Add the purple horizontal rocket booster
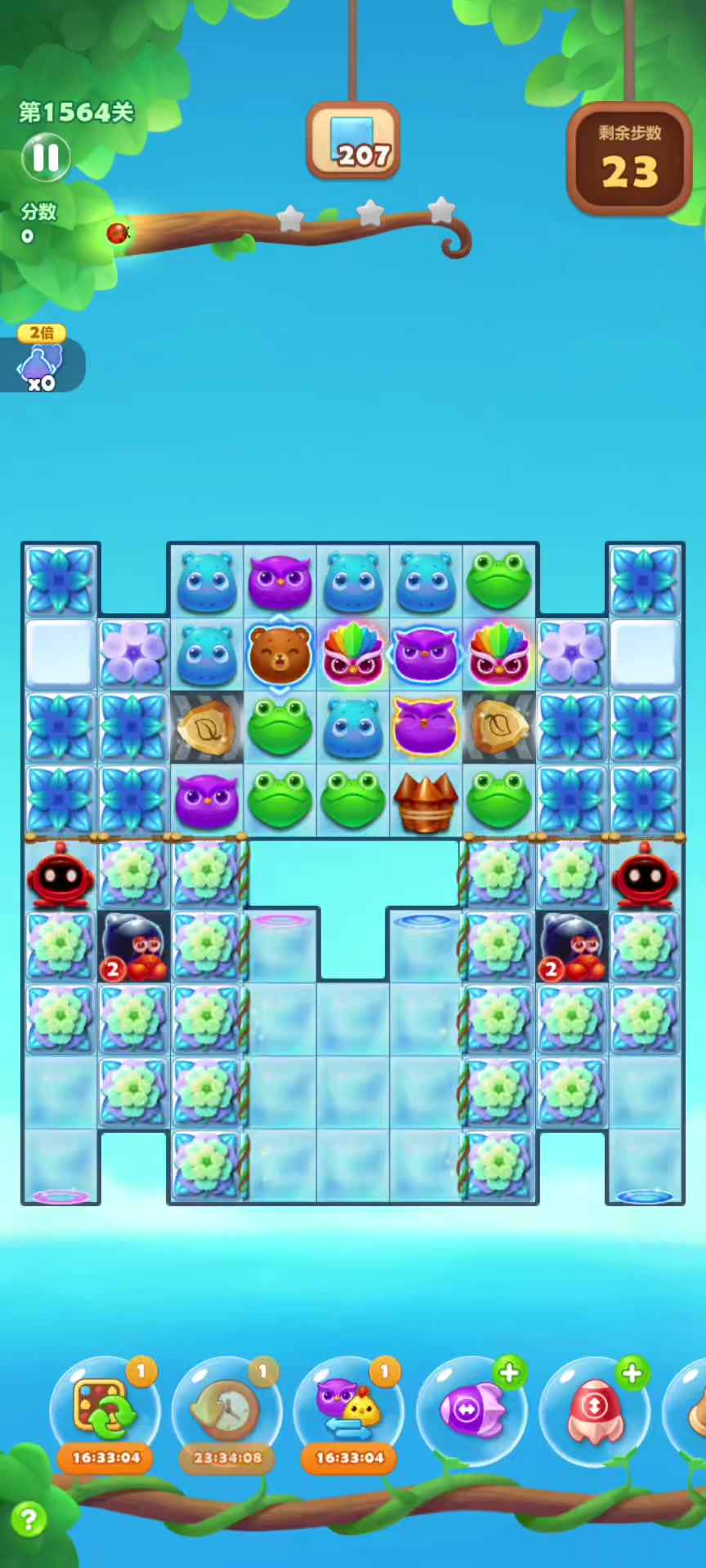This screenshot has width=706, height=1568. click(x=472, y=1410)
